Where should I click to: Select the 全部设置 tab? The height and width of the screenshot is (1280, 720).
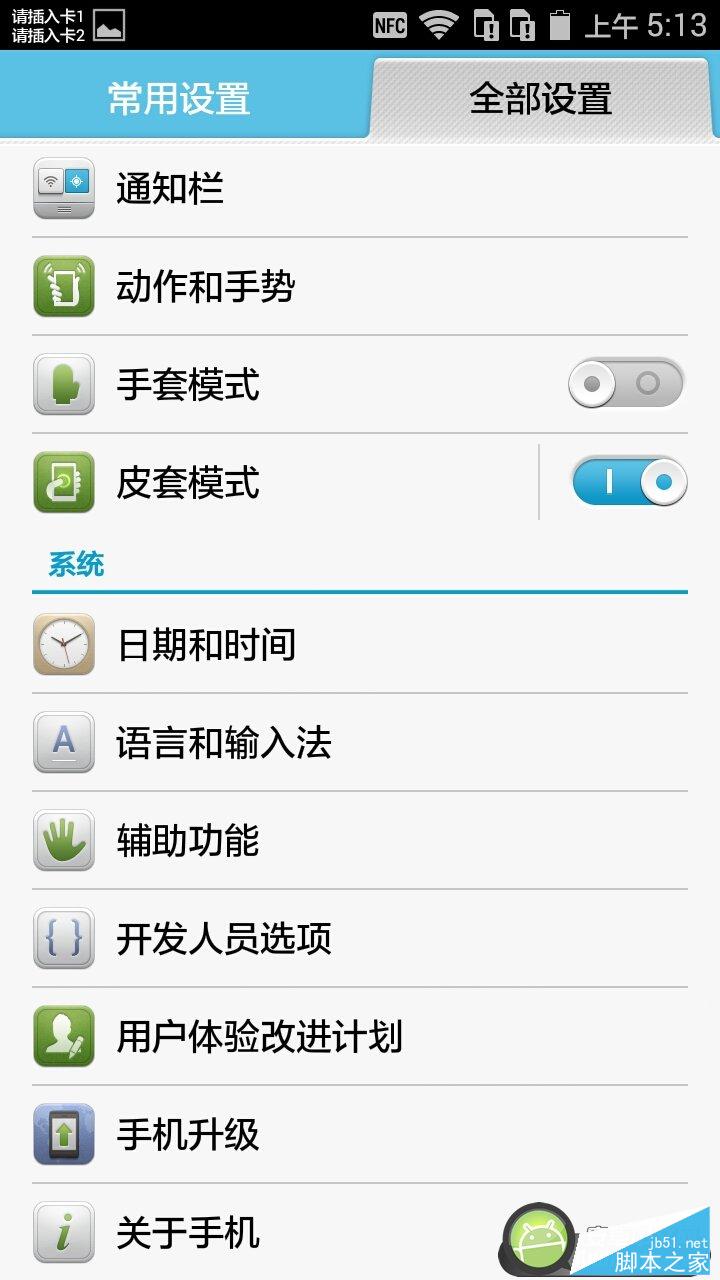tap(540, 99)
